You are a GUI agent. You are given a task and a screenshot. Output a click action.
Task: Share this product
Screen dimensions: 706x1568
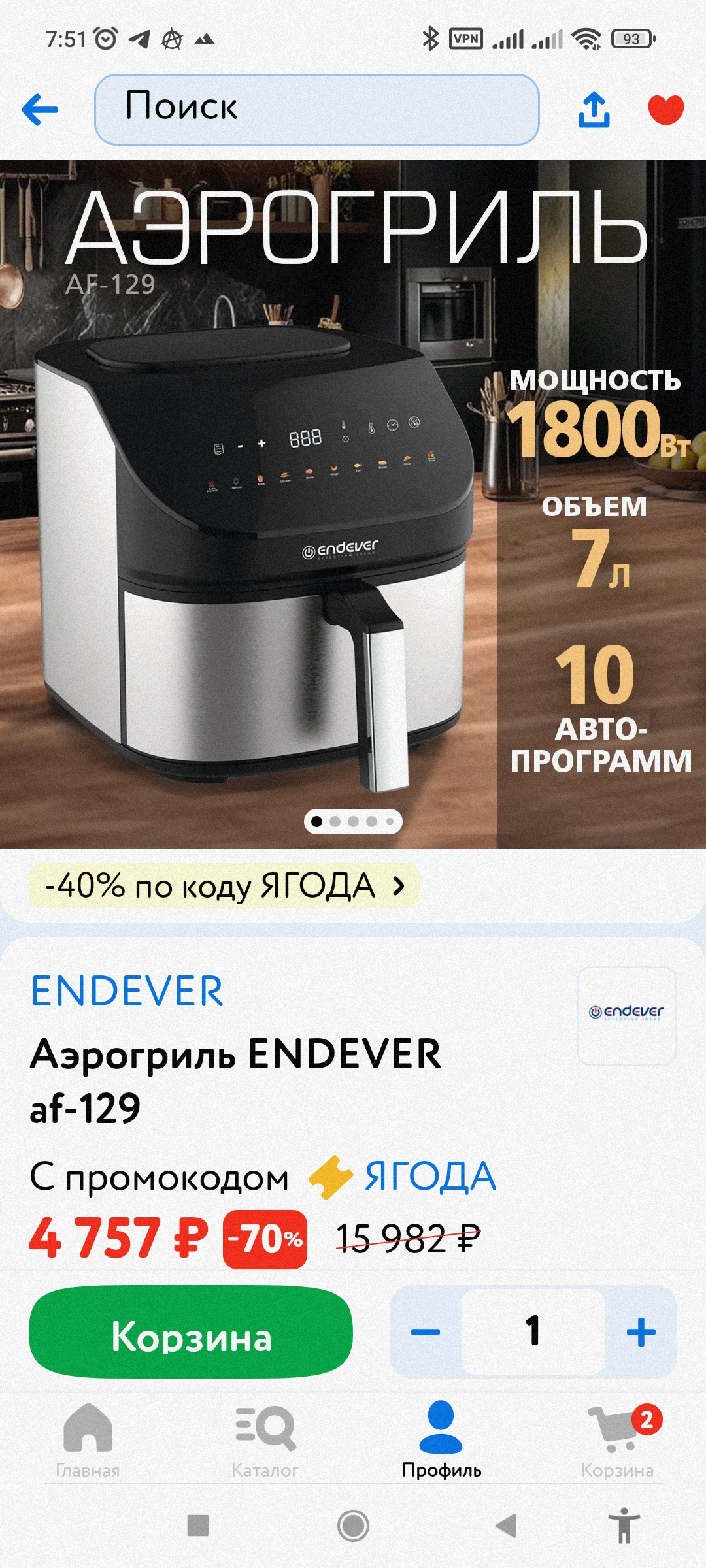(594, 109)
